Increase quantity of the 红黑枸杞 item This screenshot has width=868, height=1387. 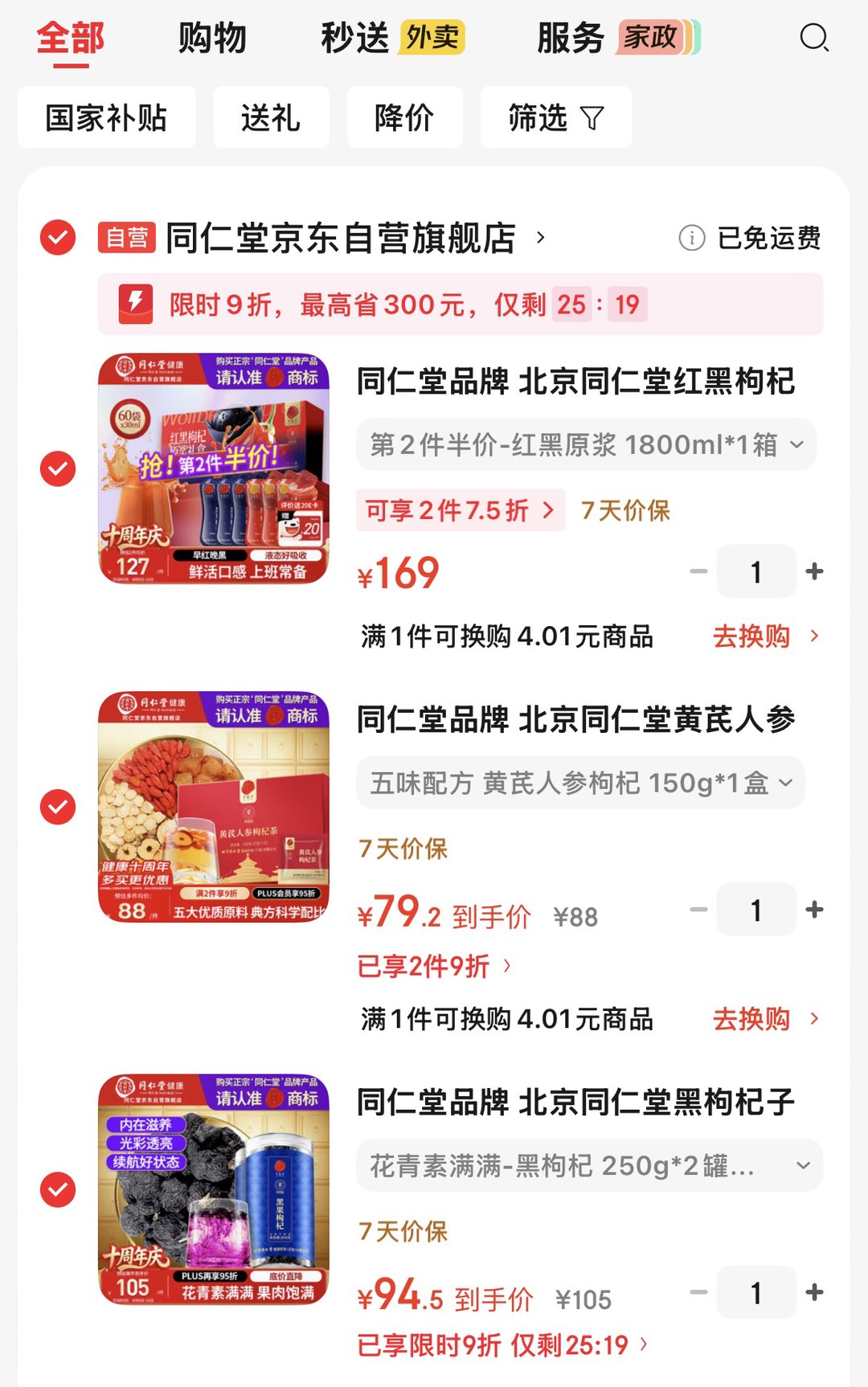[814, 571]
